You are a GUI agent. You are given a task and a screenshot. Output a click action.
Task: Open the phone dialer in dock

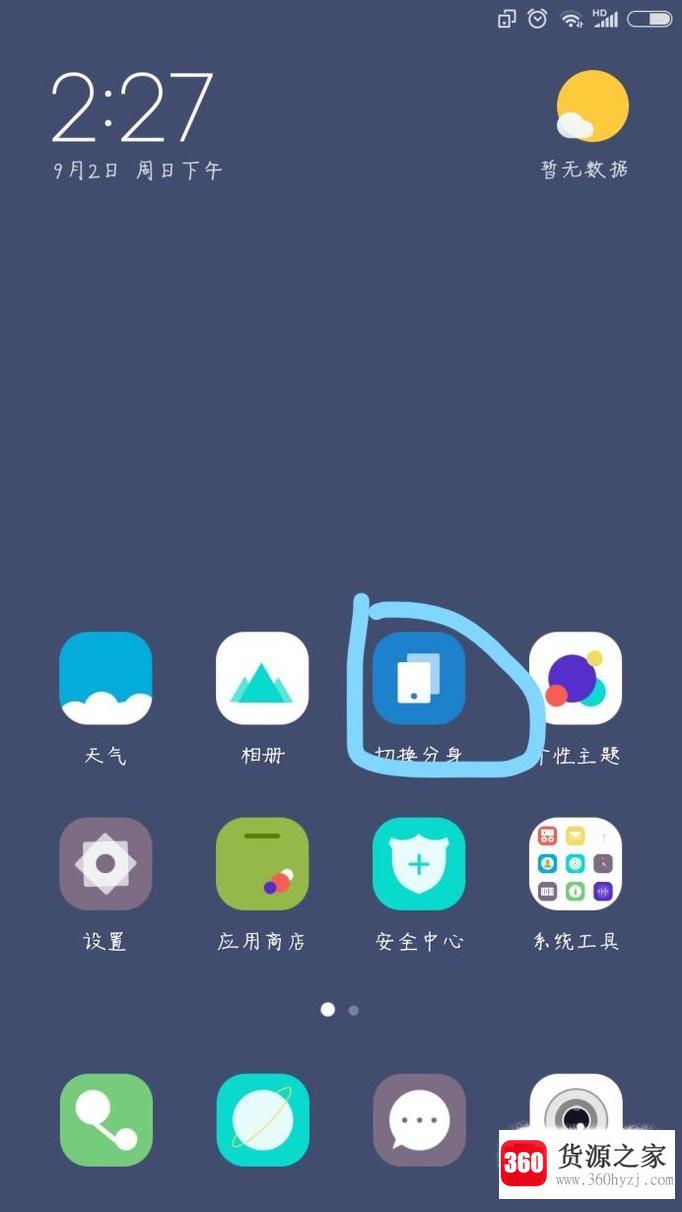[106, 1120]
